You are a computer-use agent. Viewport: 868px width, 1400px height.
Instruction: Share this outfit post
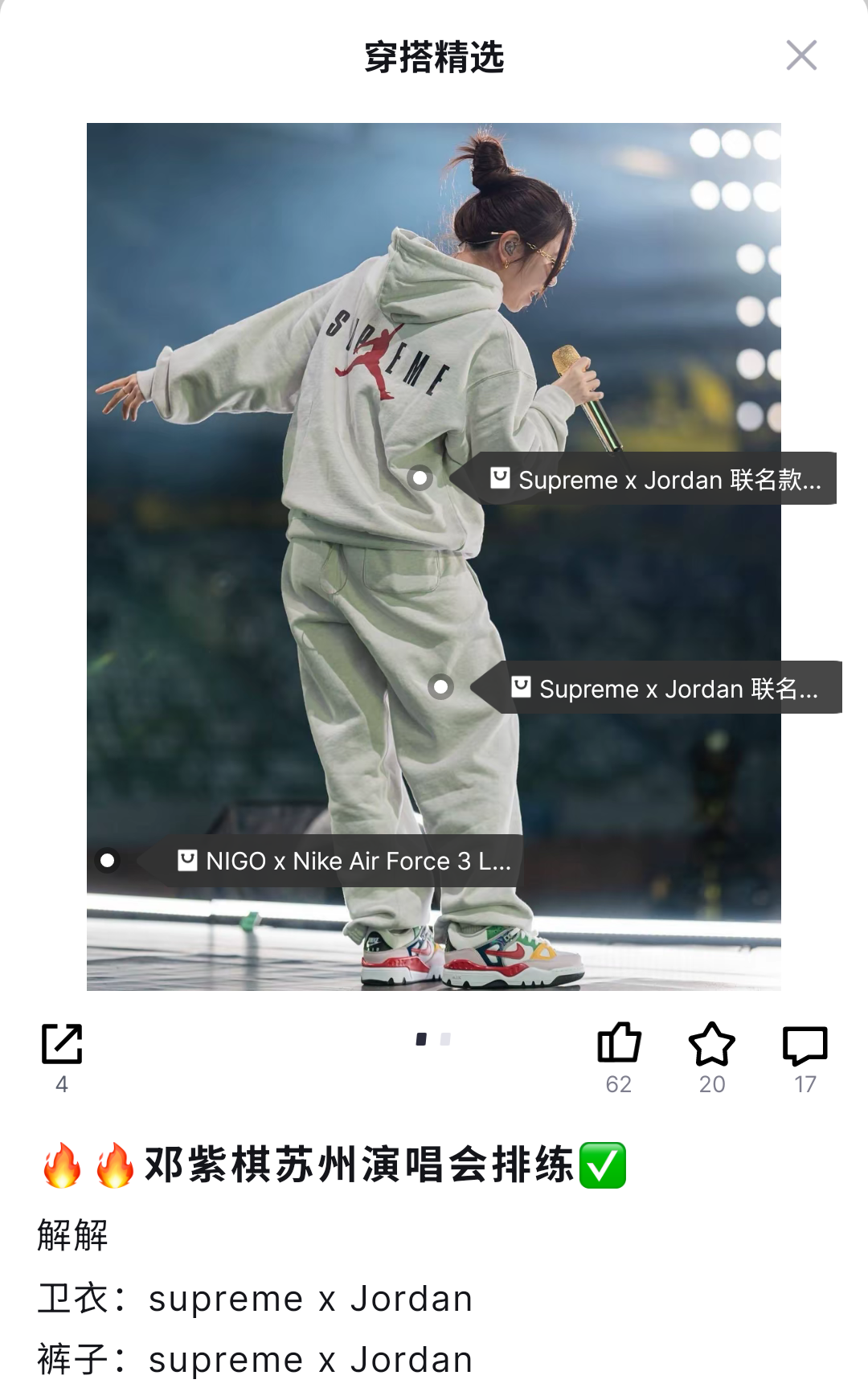pos(62,1044)
